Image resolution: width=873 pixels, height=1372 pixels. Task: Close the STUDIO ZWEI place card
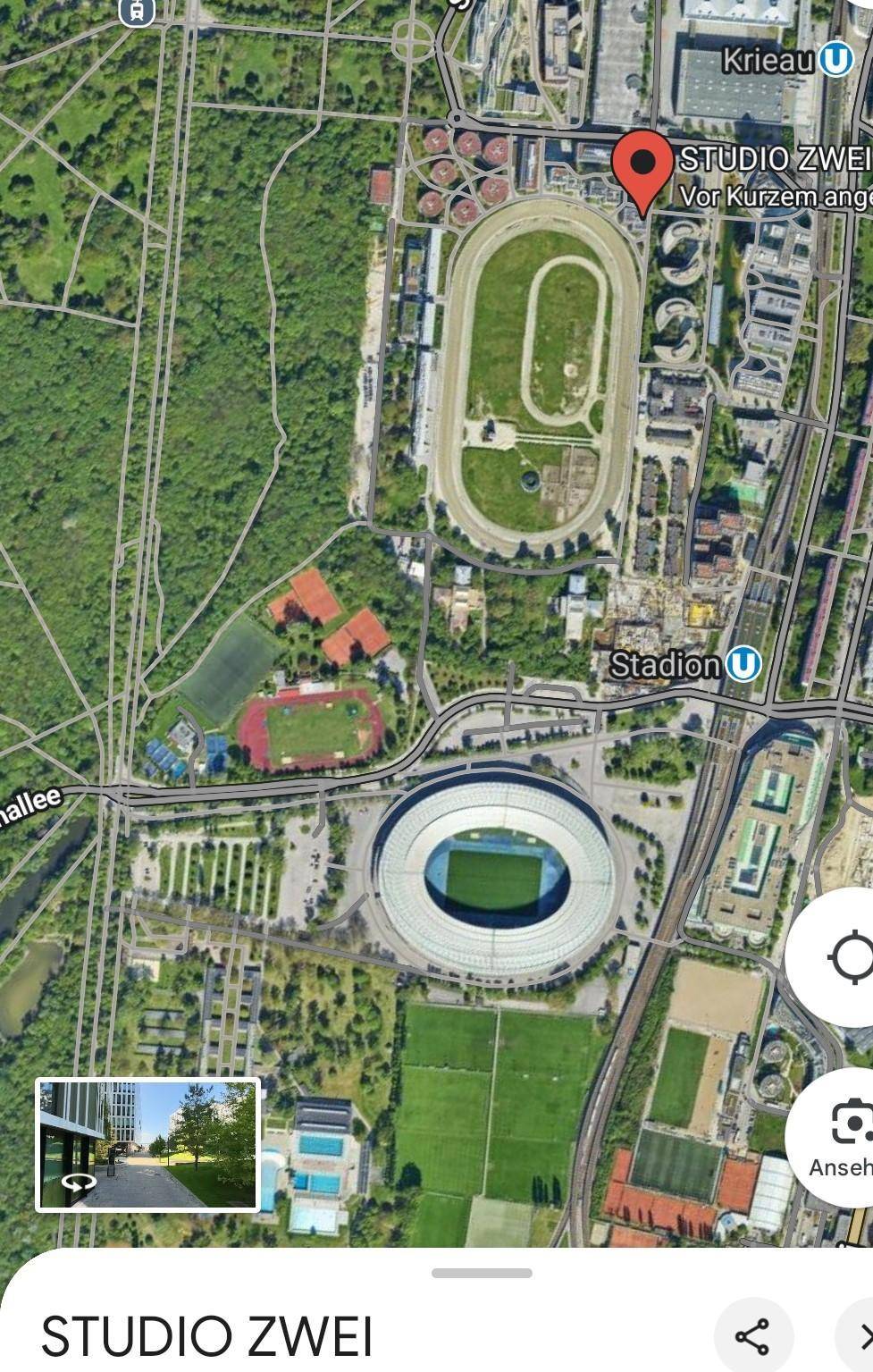click(x=861, y=1335)
